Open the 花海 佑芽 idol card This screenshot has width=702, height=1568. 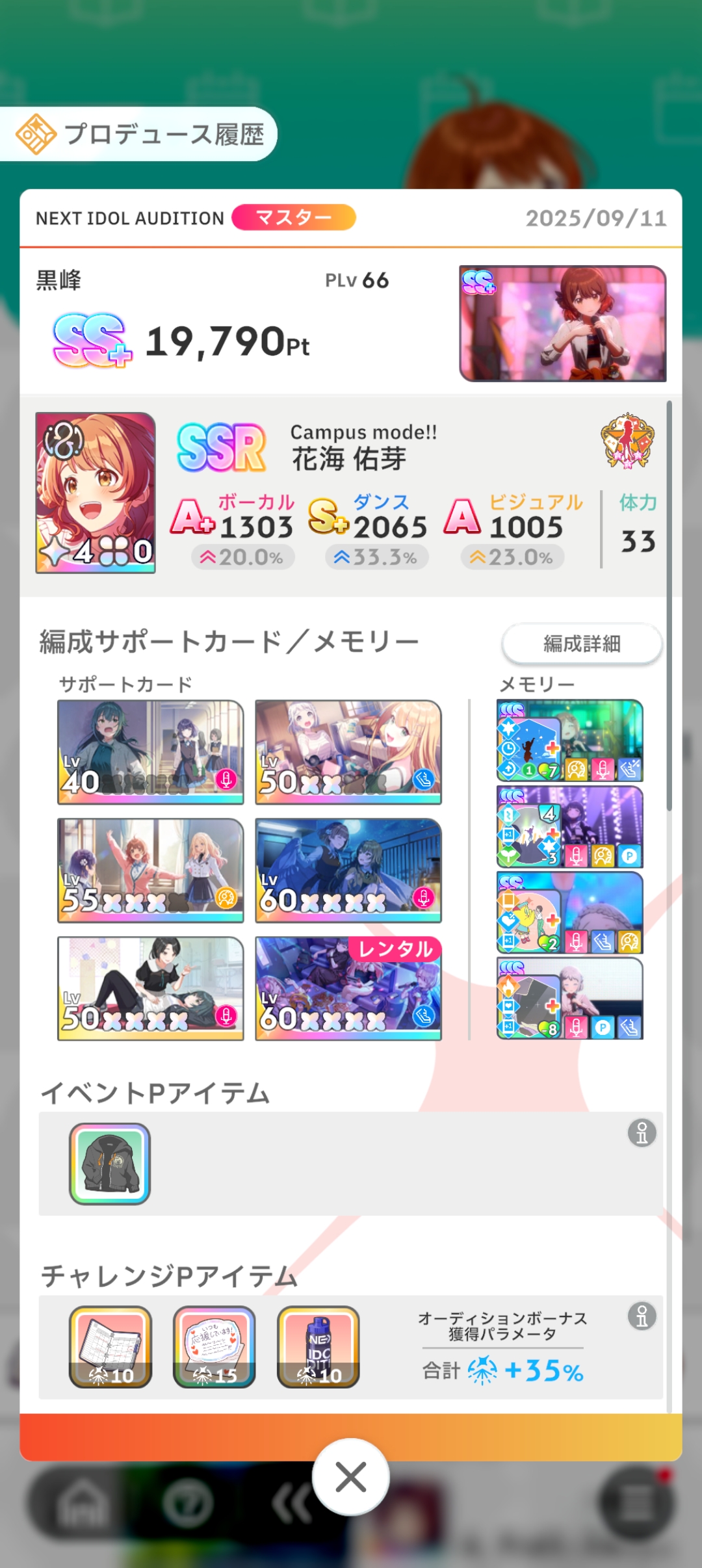[96, 493]
